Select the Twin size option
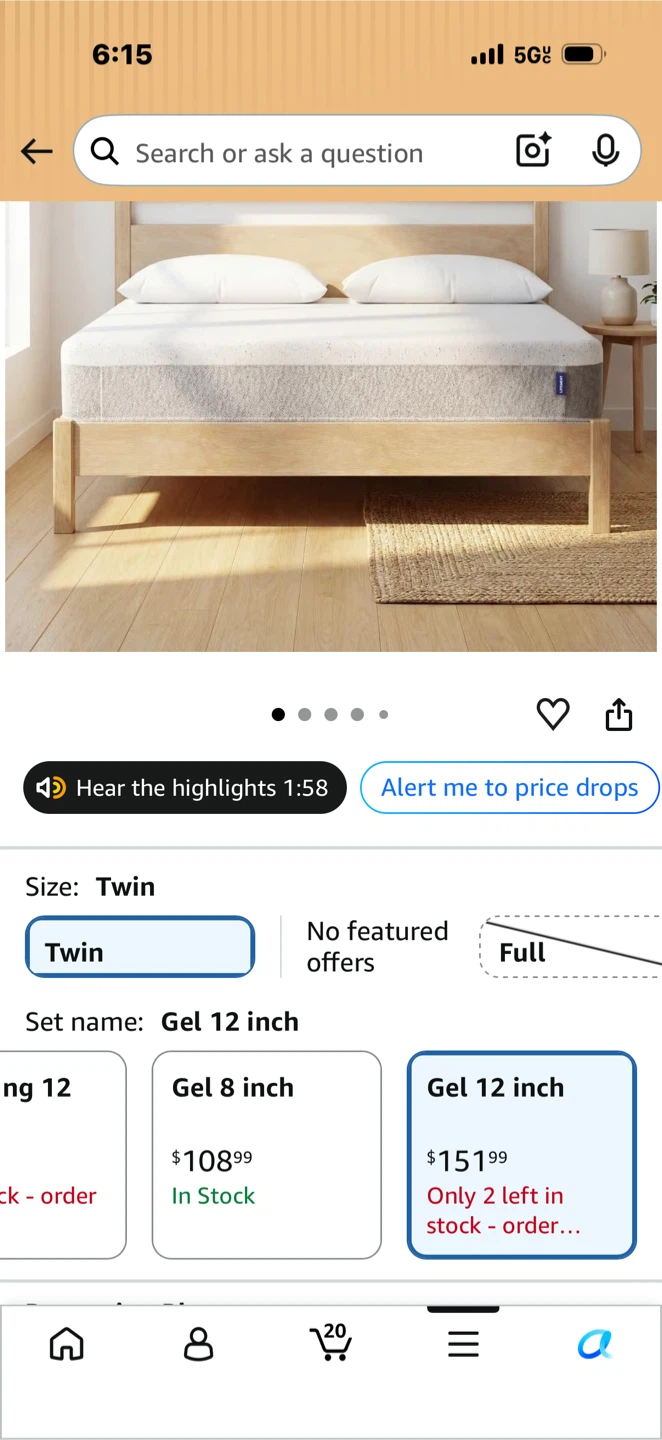 (140, 947)
